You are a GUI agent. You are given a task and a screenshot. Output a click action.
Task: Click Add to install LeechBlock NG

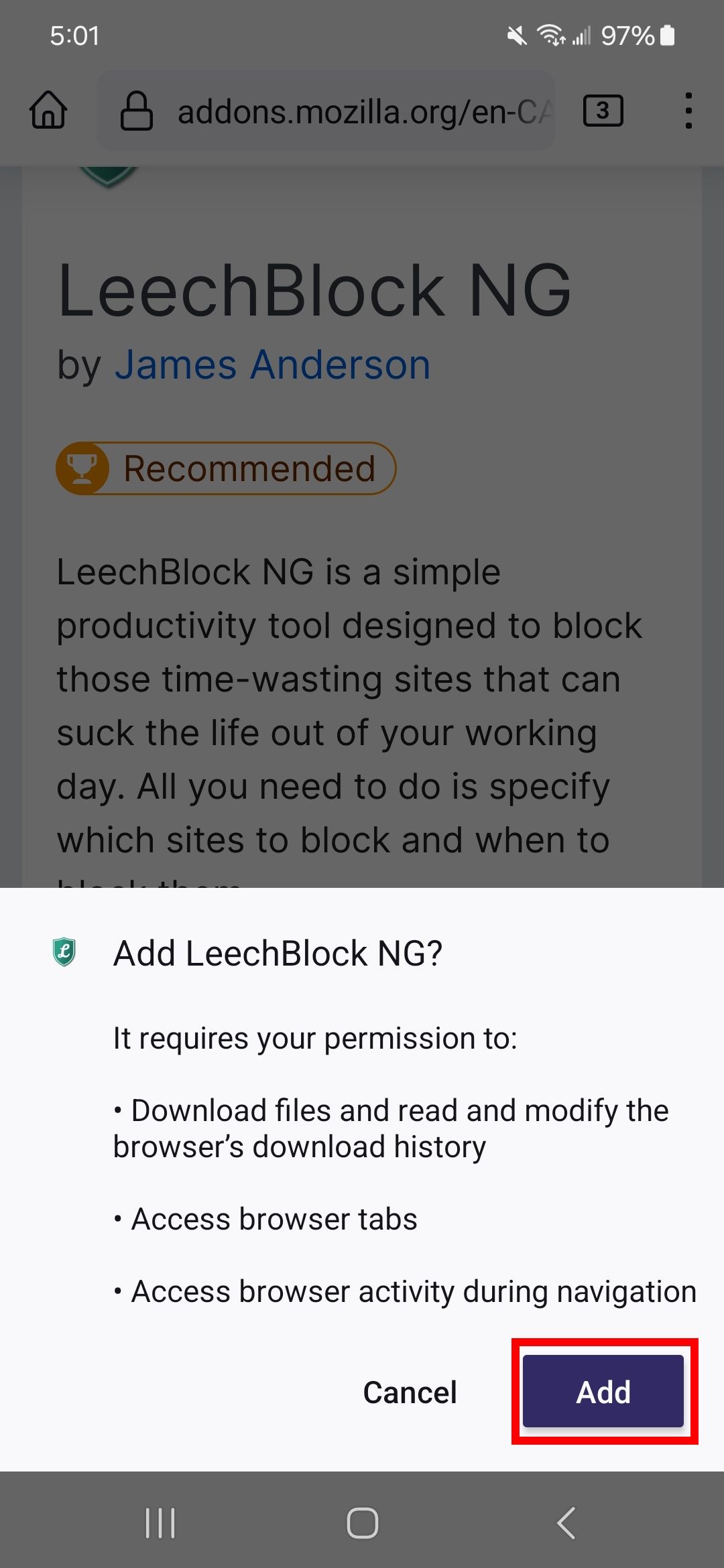[x=603, y=1391]
